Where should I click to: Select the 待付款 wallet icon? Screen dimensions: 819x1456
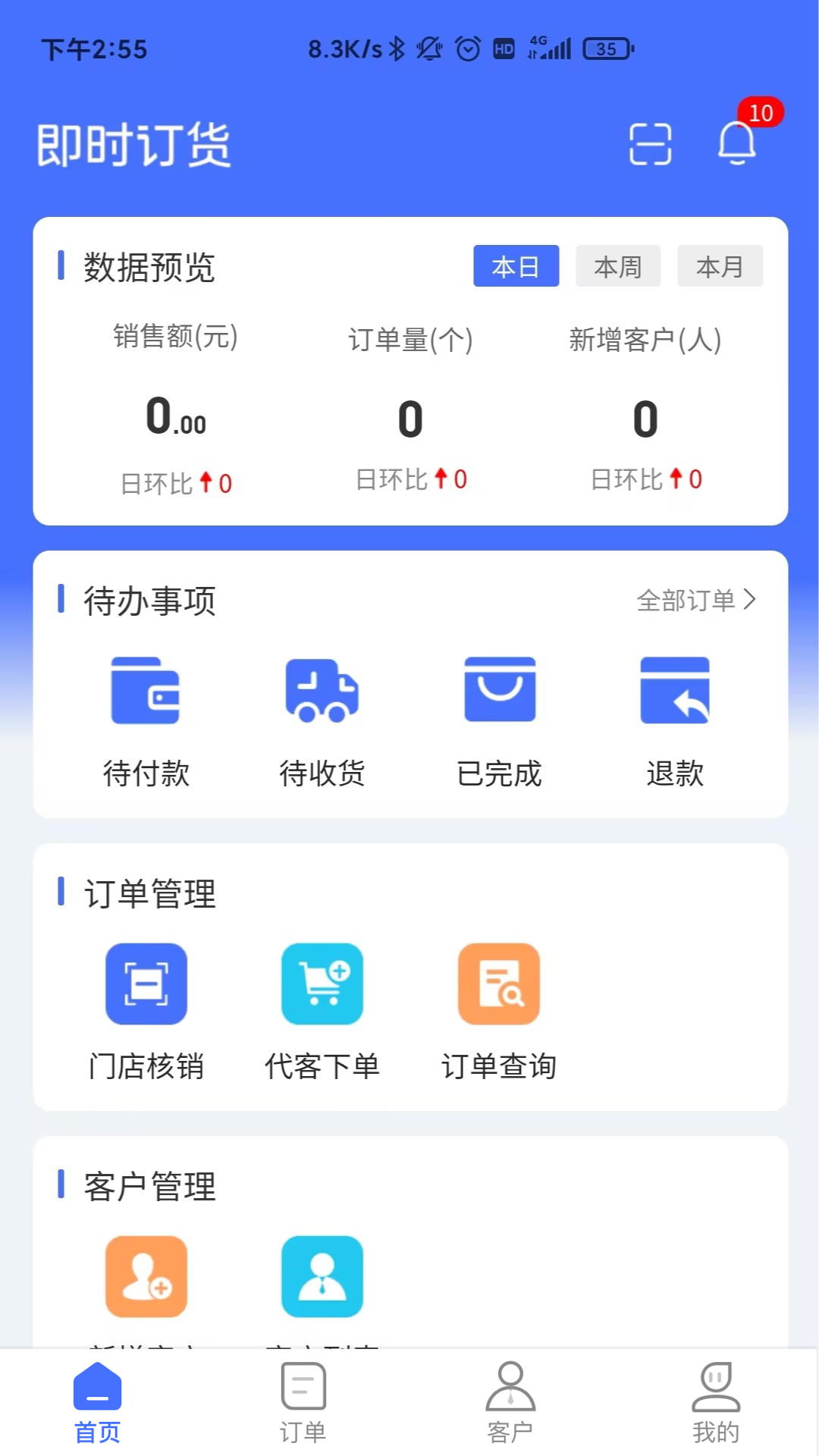click(x=146, y=692)
